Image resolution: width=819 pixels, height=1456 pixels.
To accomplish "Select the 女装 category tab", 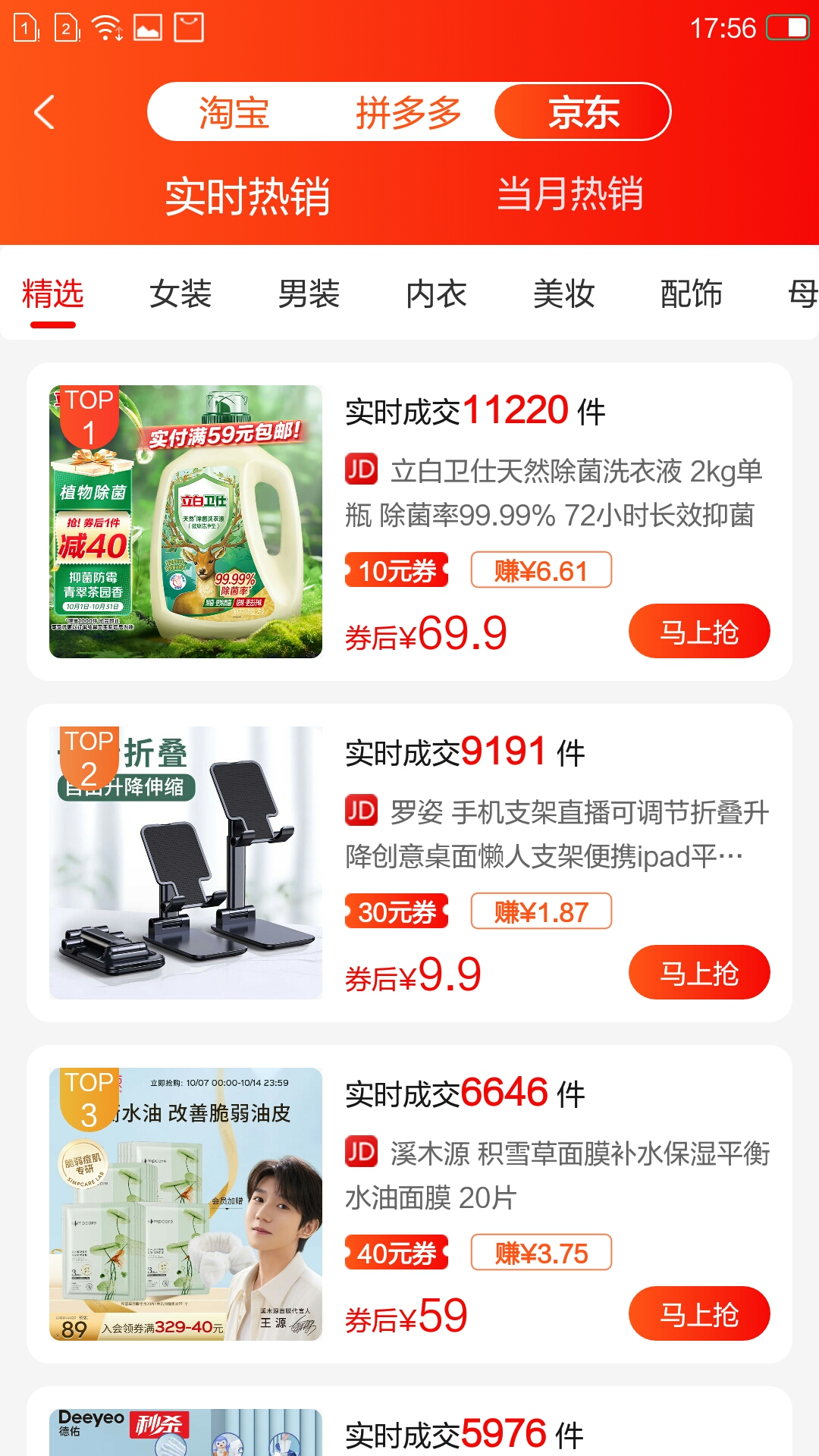I will tap(182, 294).
